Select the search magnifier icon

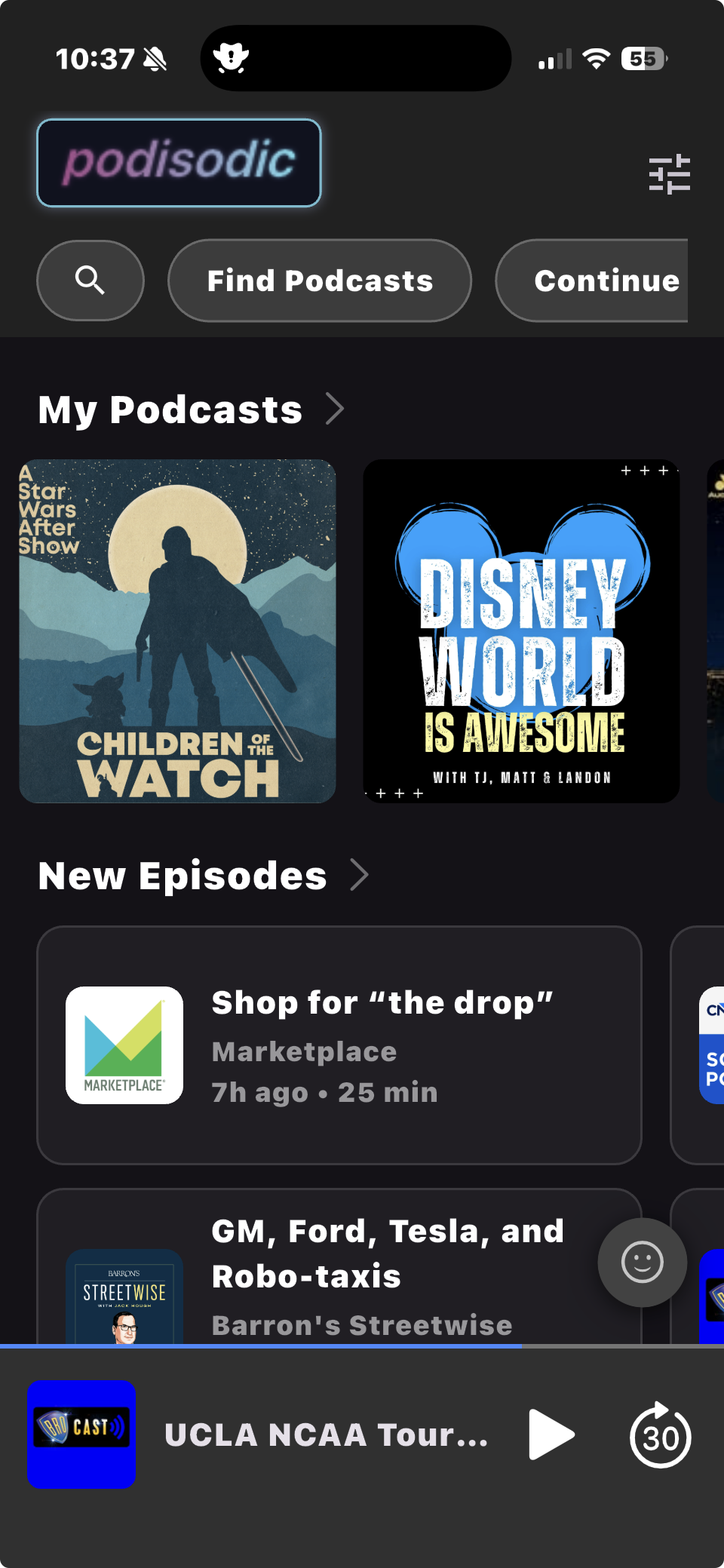pos(90,281)
